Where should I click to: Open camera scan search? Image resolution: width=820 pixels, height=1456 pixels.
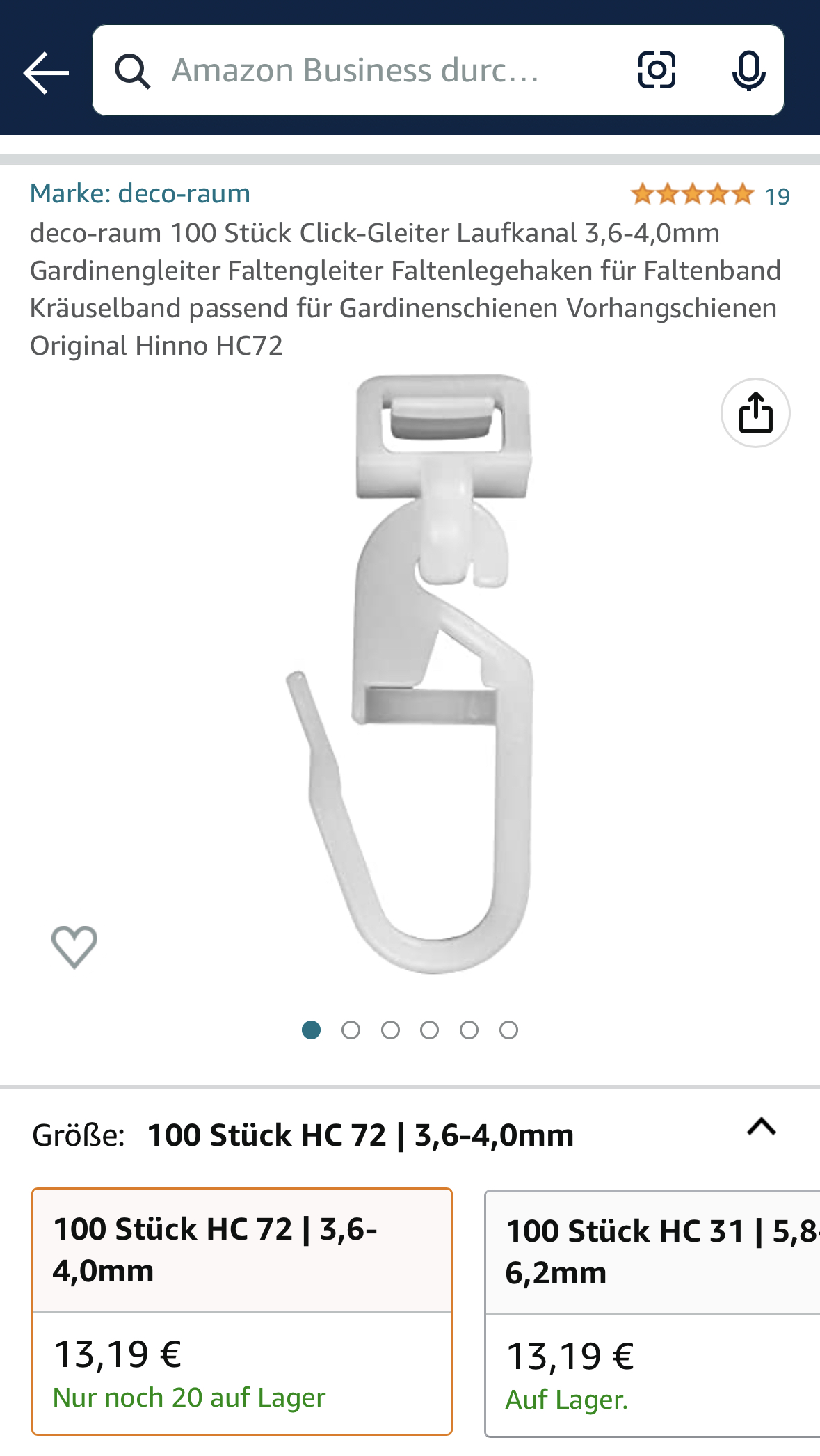tap(657, 70)
